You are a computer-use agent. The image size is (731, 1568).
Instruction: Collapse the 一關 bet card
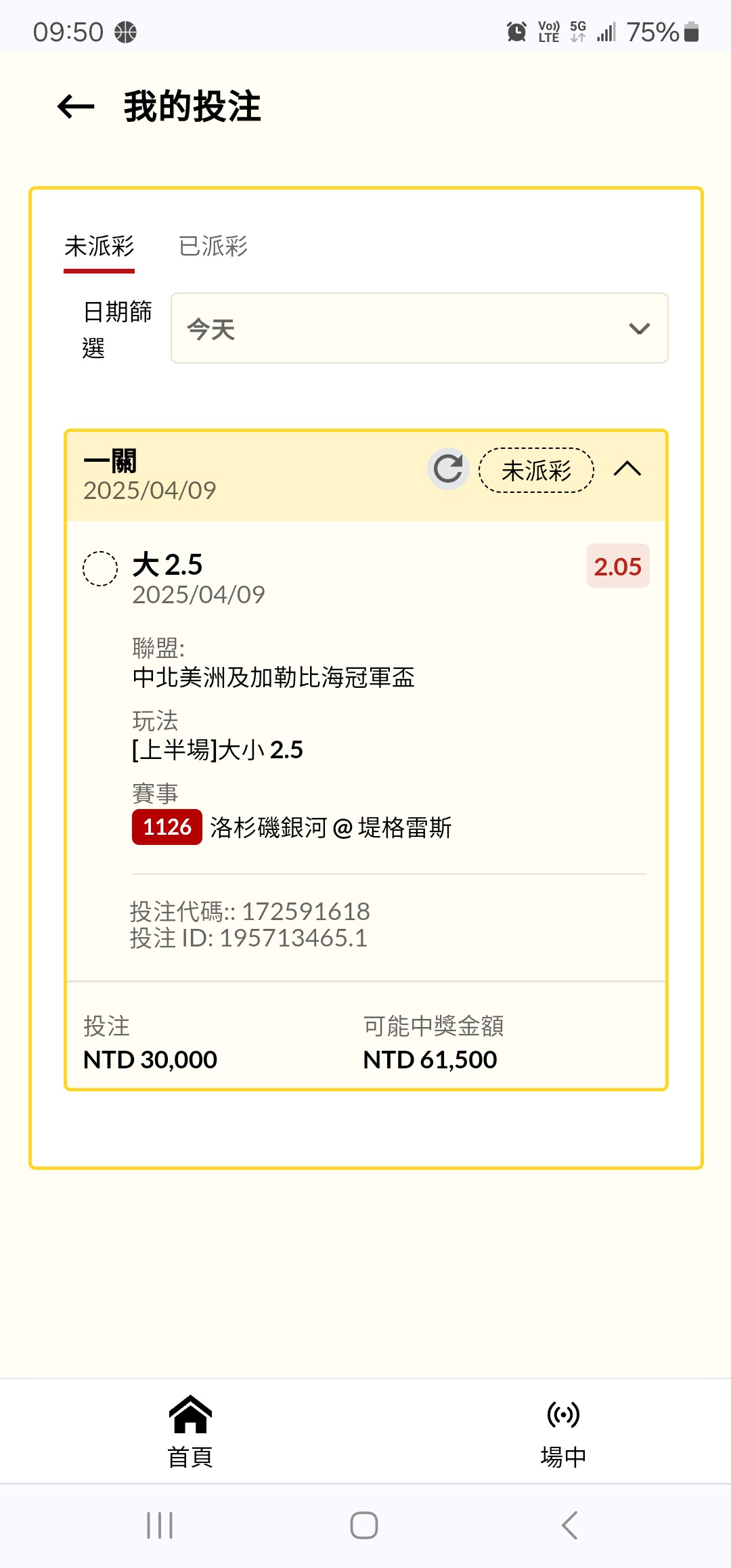pos(627,469)
